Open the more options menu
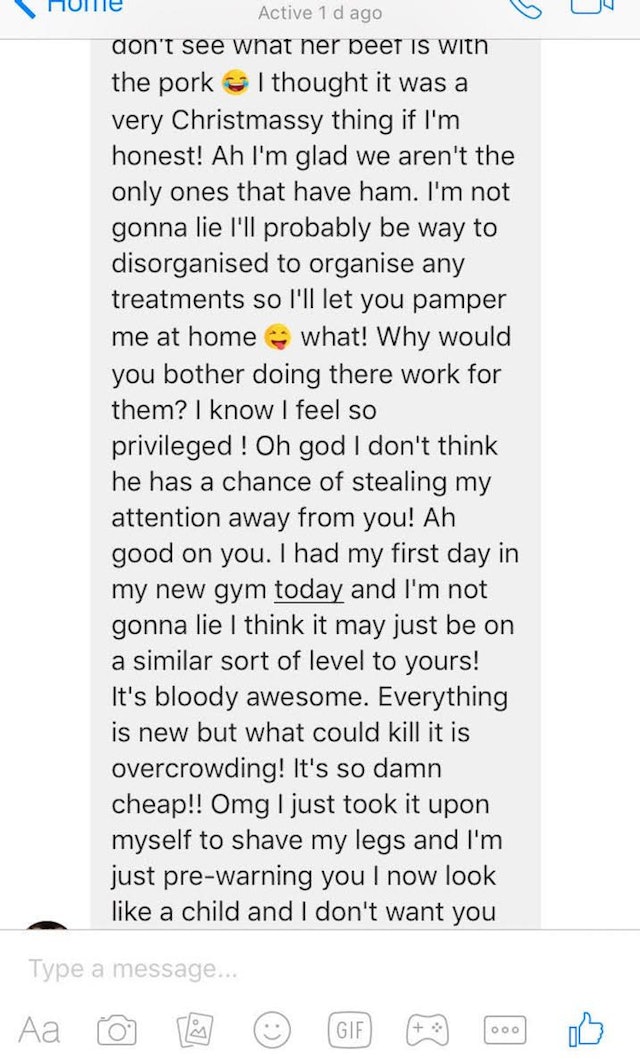This screenshot has height=1059, width=640. tap(505, 1031)
